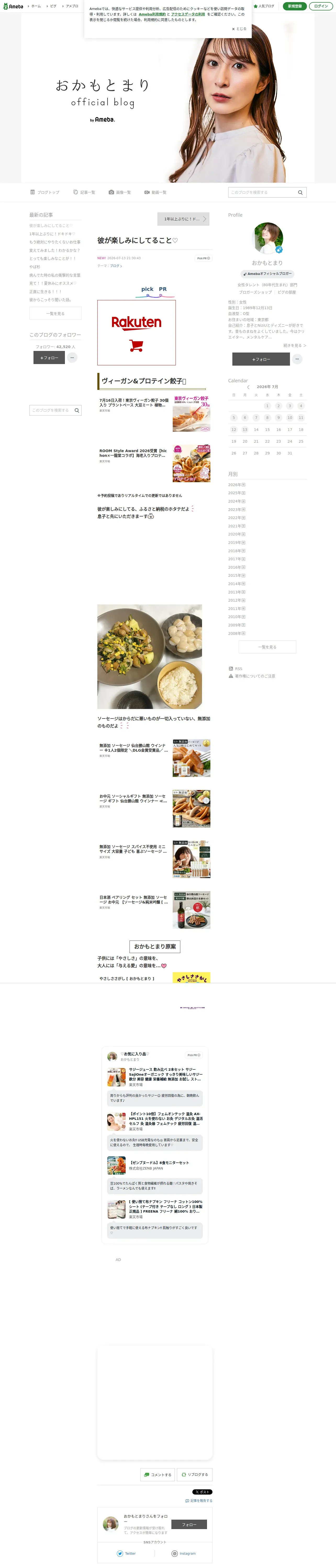Expand the 2025年 monthly archive

(237, 493)
